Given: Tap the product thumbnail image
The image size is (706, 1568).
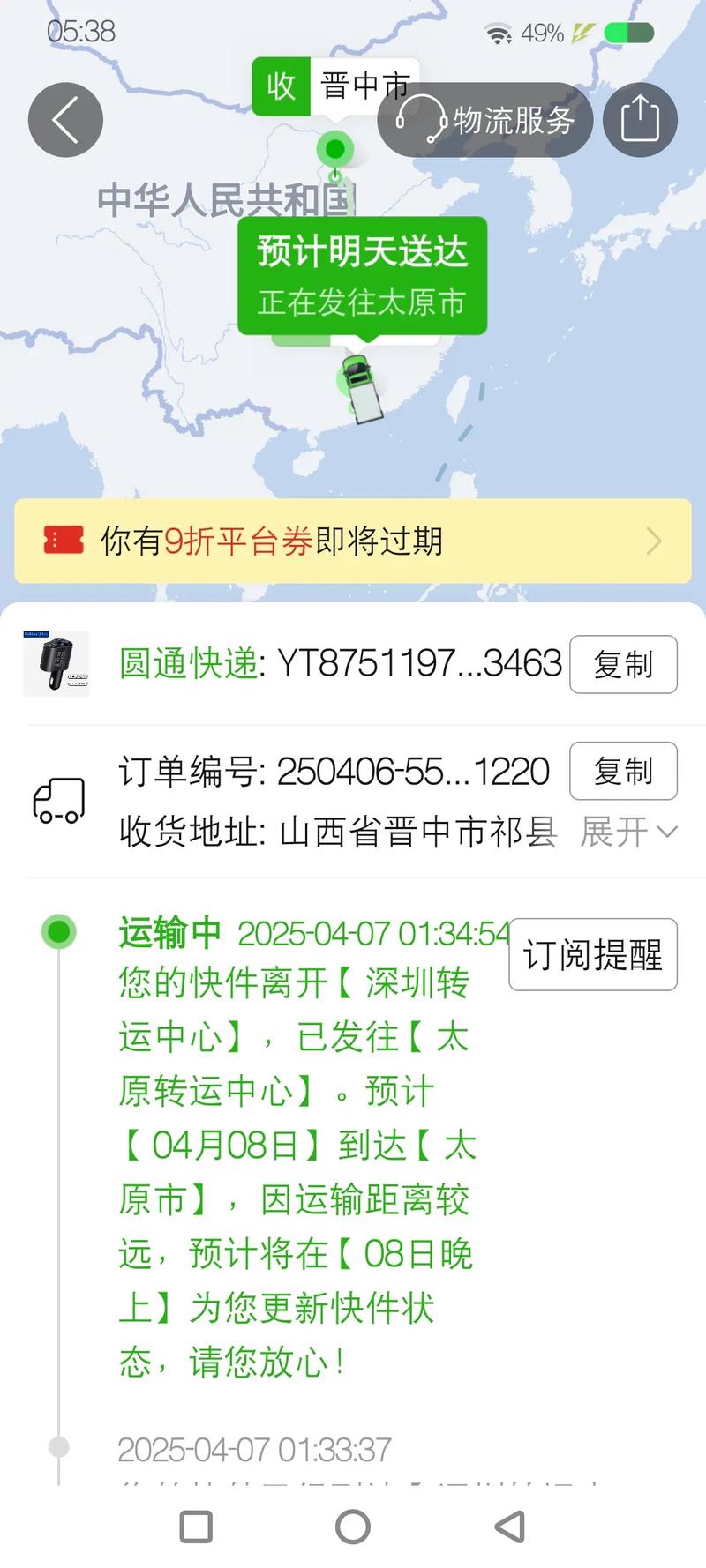Looking at the screenshot, I should pyautogui.click(x=57, y=664).
